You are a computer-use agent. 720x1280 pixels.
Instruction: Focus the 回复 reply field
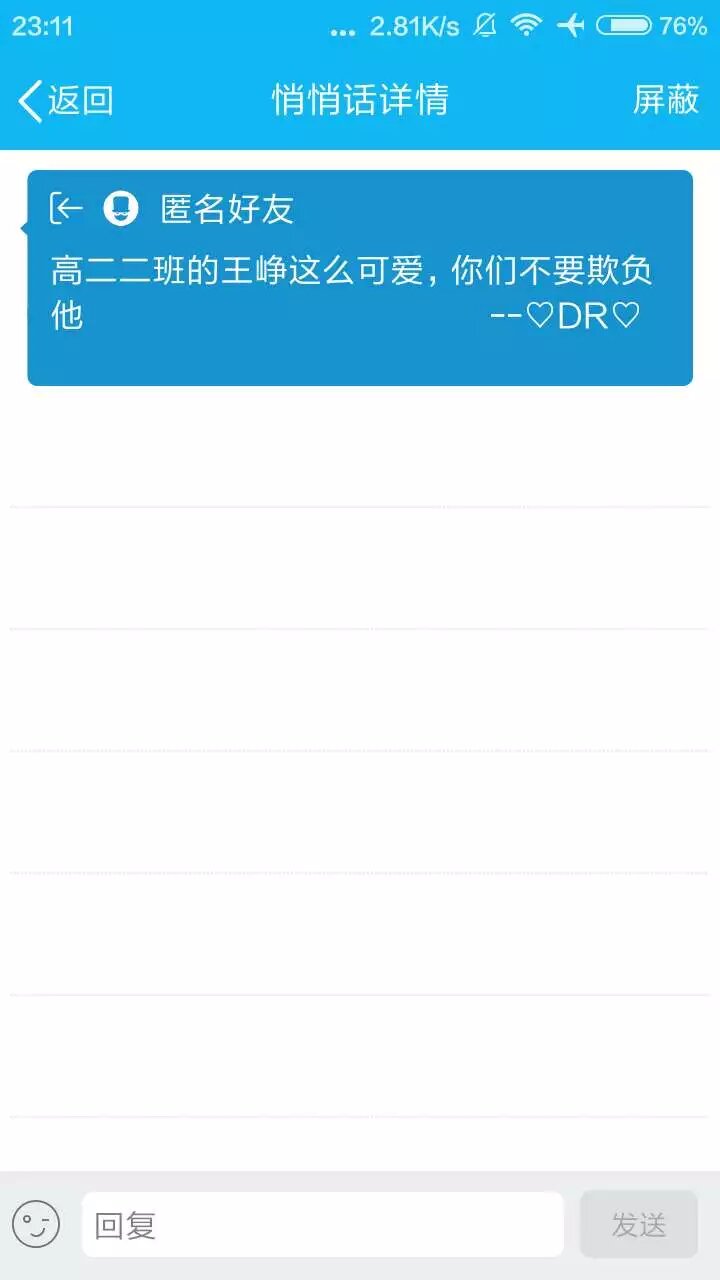[x=322, y=1224]
